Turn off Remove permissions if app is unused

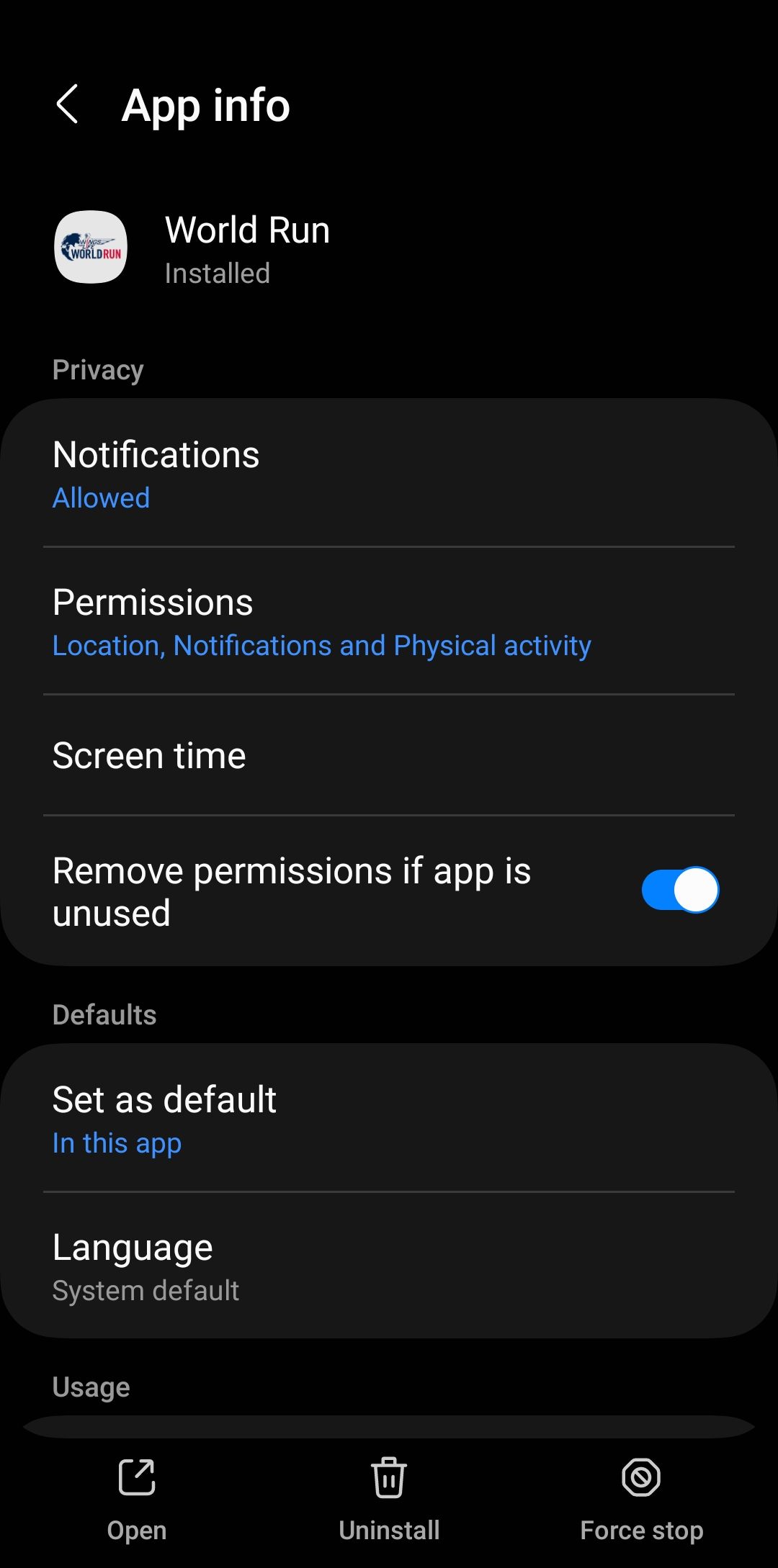tap(679, 891)
